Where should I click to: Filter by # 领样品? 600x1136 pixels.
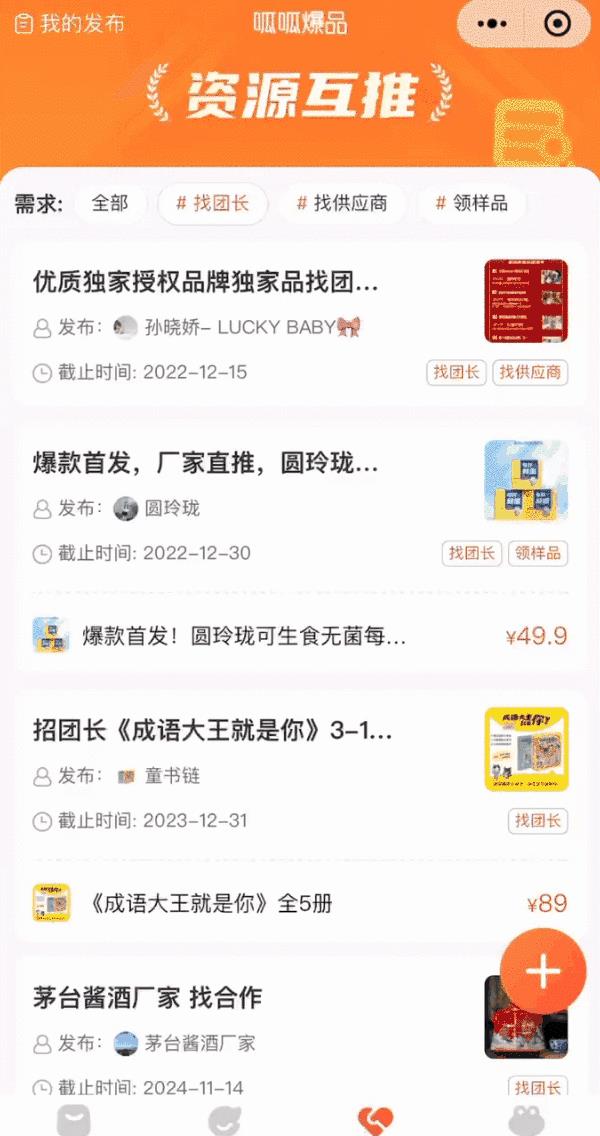tap(471, 204)
